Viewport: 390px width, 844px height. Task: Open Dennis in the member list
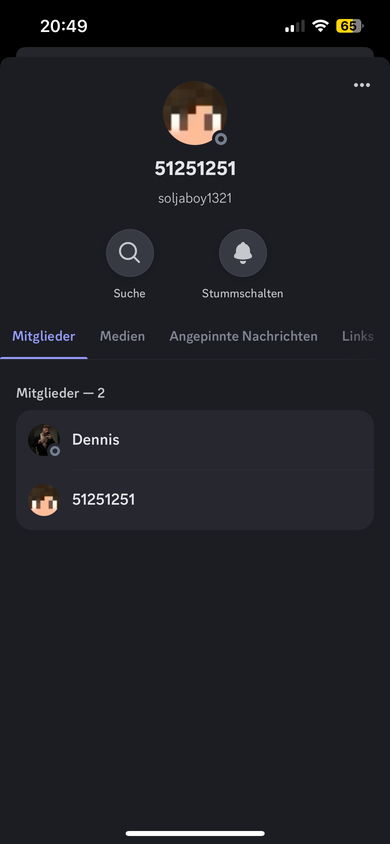tap(195, 440)
